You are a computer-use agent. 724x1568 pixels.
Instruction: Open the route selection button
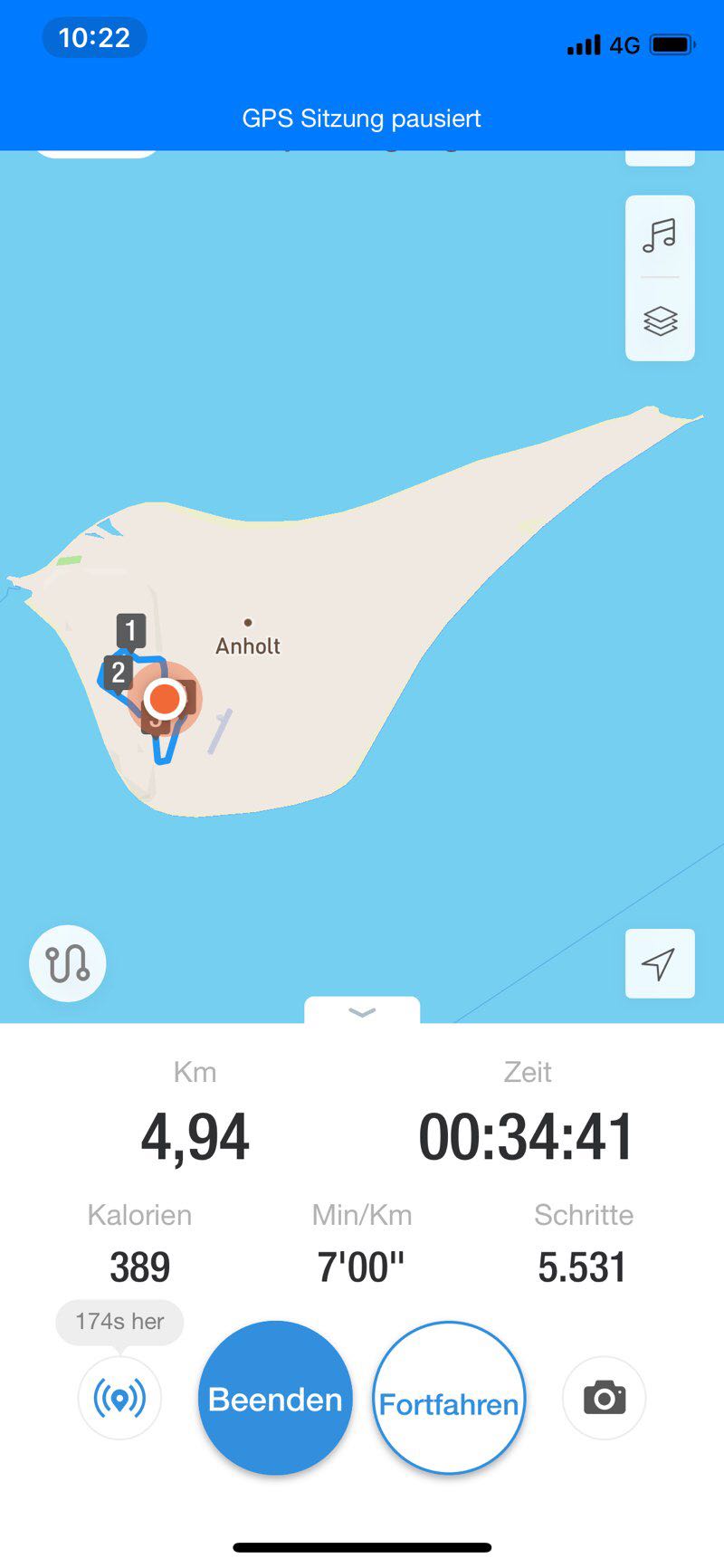[68, 963]
